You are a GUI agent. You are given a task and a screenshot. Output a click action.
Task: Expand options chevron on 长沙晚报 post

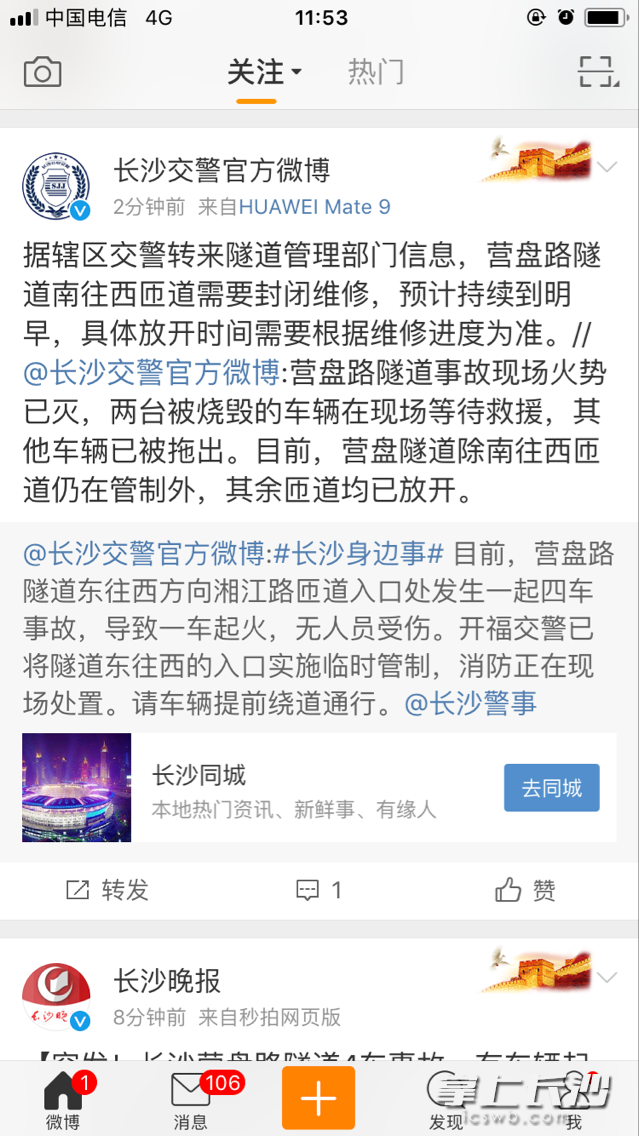tap(606, 977)
